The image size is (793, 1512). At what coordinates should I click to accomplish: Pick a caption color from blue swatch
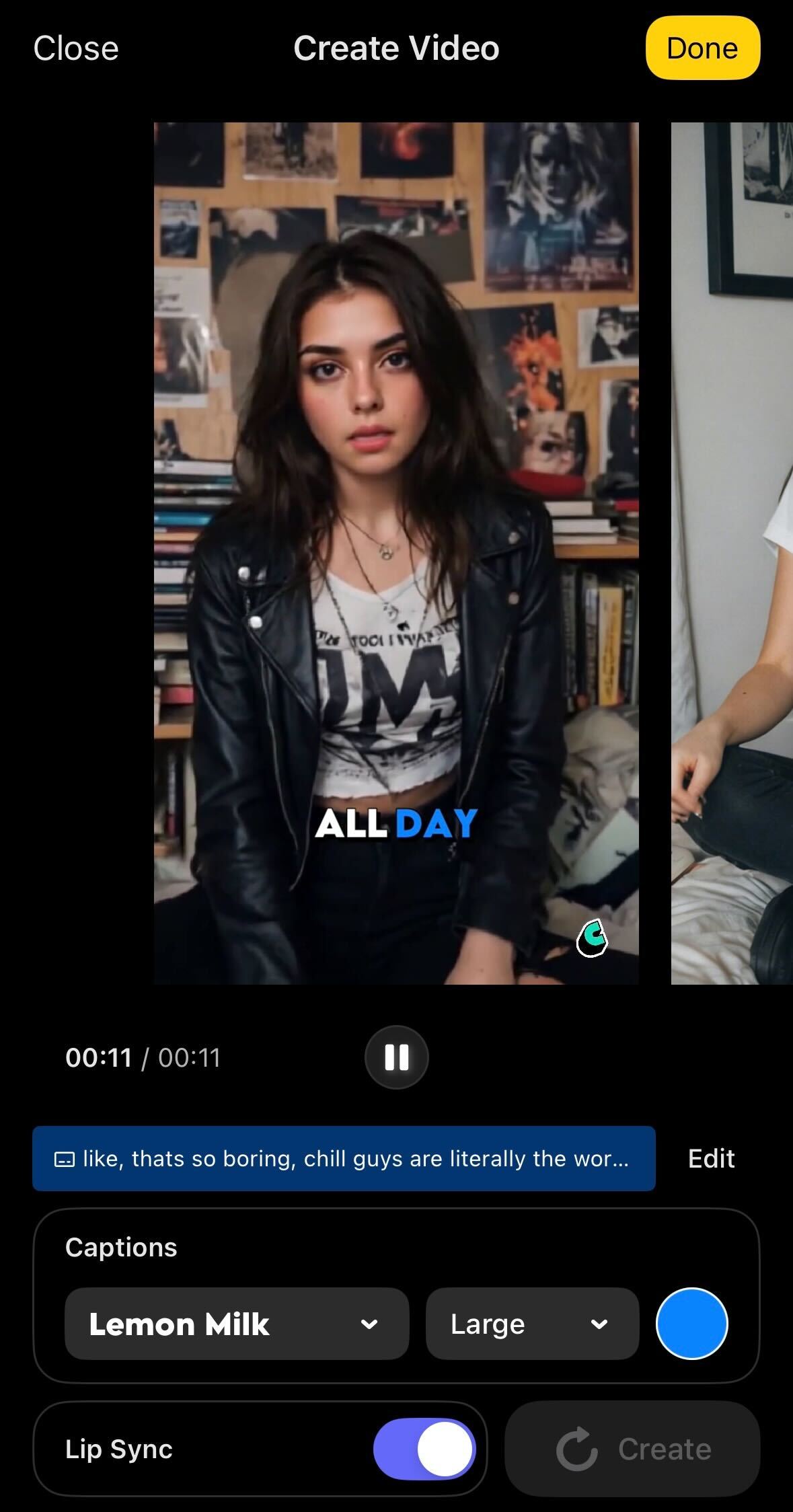691,1324
